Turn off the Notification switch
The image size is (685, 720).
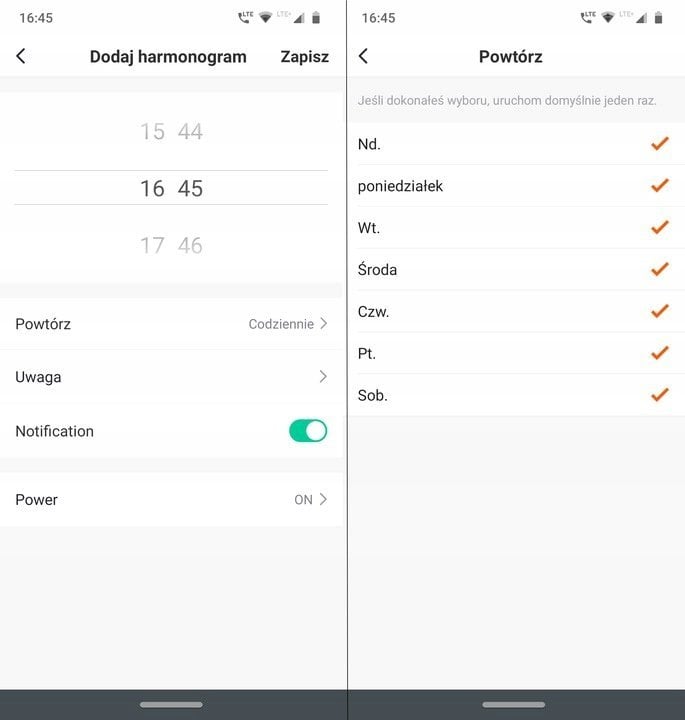[307, 431]
